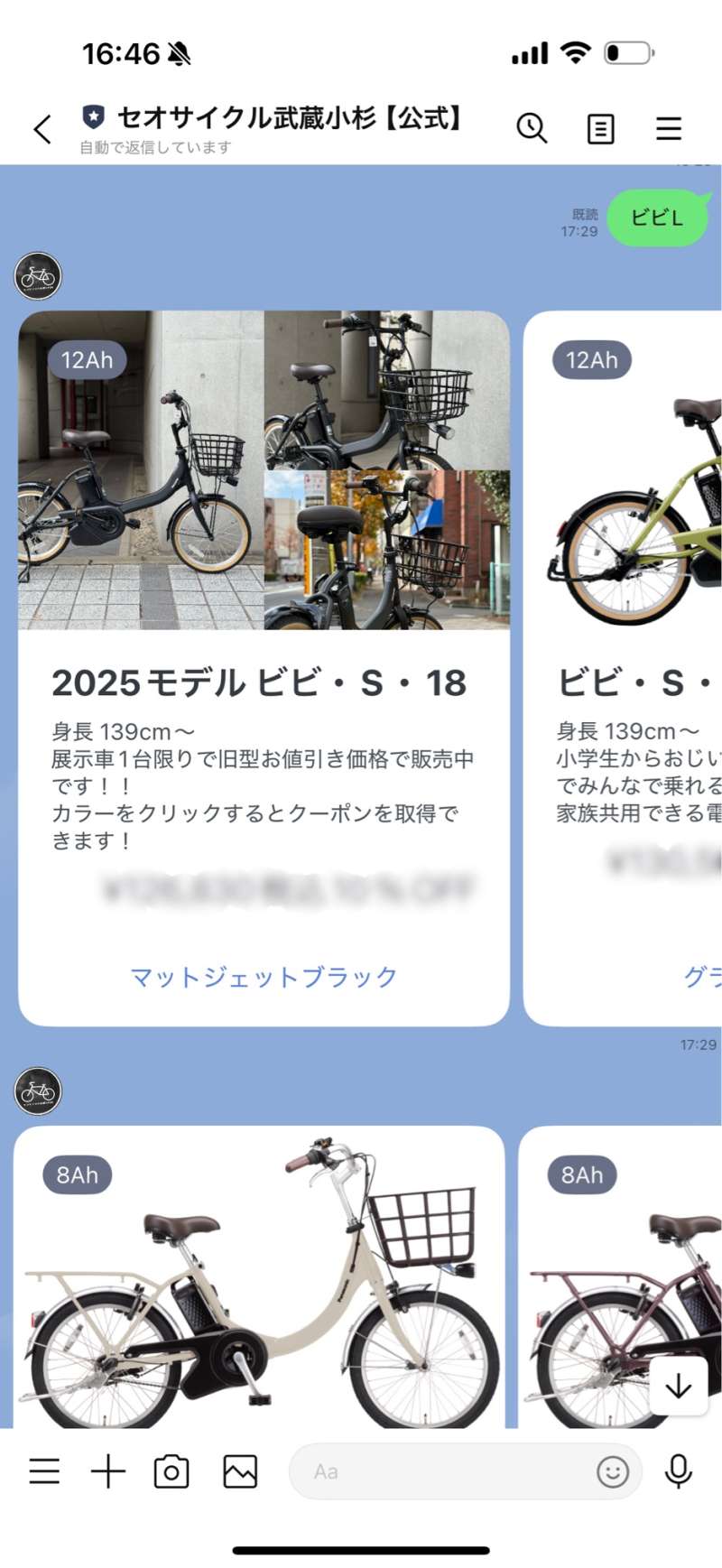
Task: Open the 2025モデル ビビ・S・18 card image
Action: pyautogui.click(x=264, y=469)
